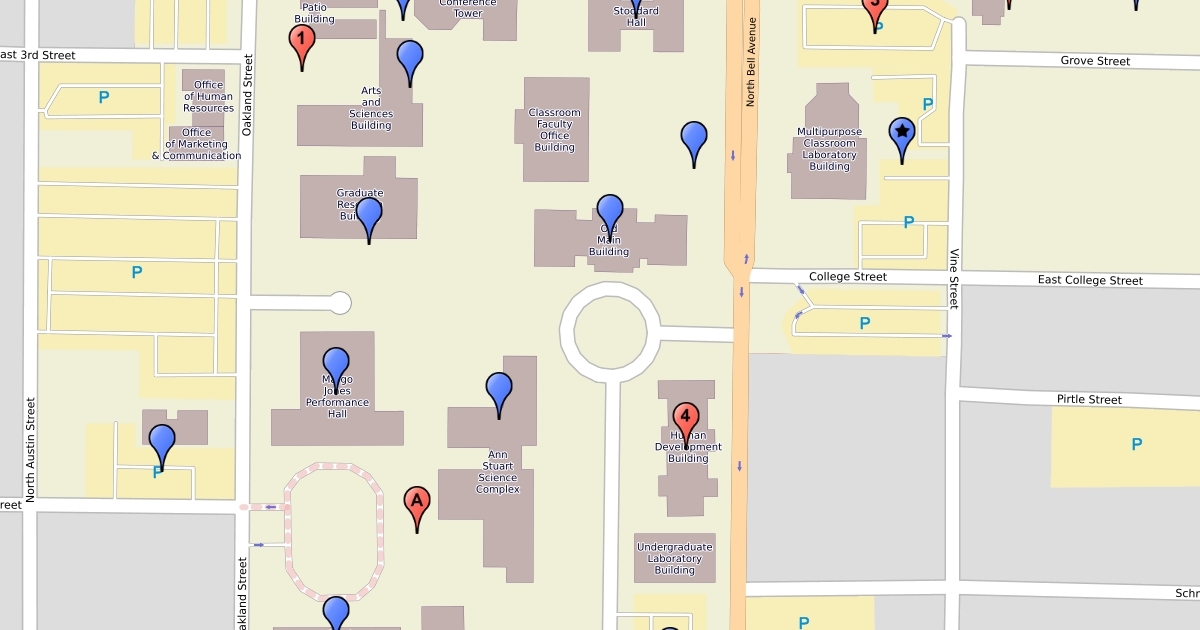This screenshot has height=630, width=1200.
Task: Tap the blue star marker
Action: coord(902,133)
